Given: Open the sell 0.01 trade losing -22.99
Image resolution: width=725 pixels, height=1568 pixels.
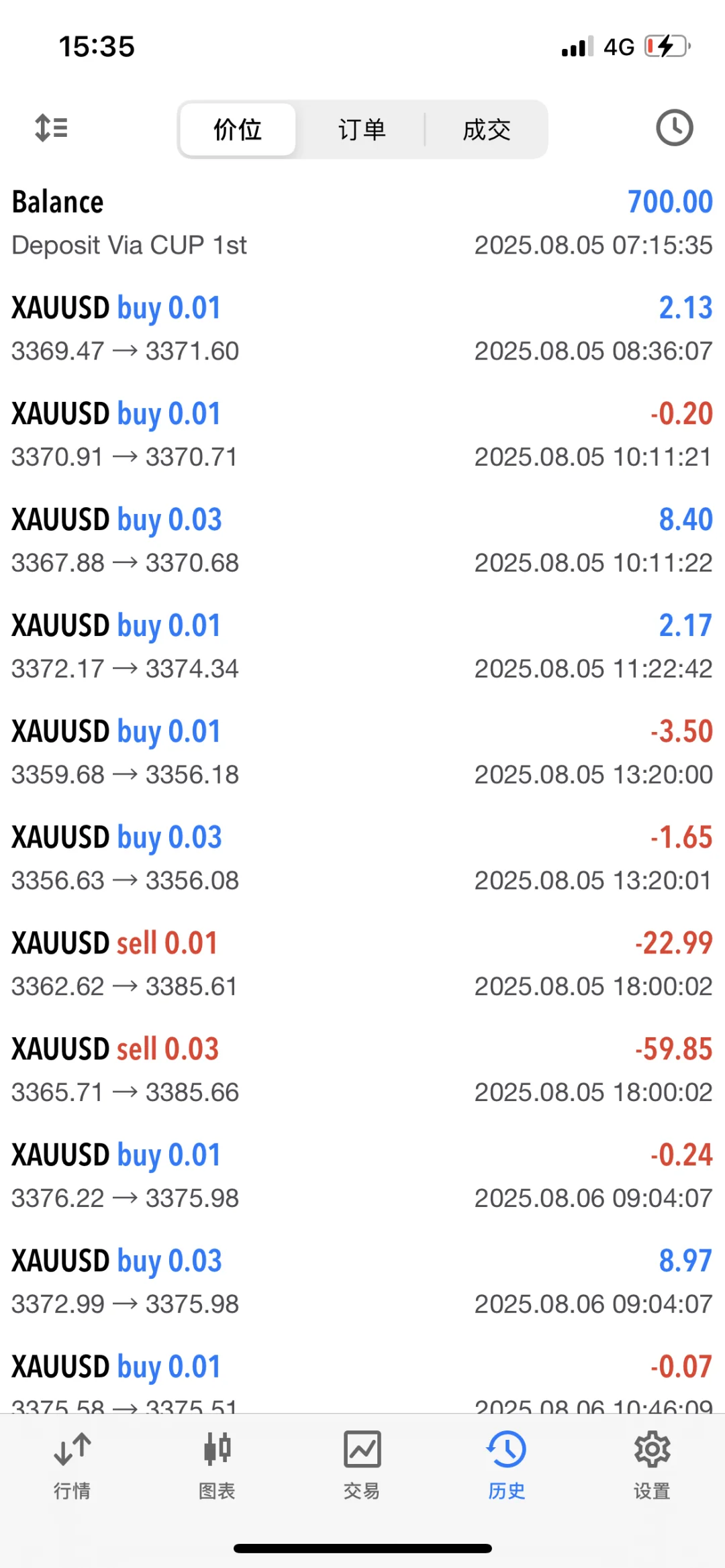Looking at the screenshot, I should (x=362, y=964).
